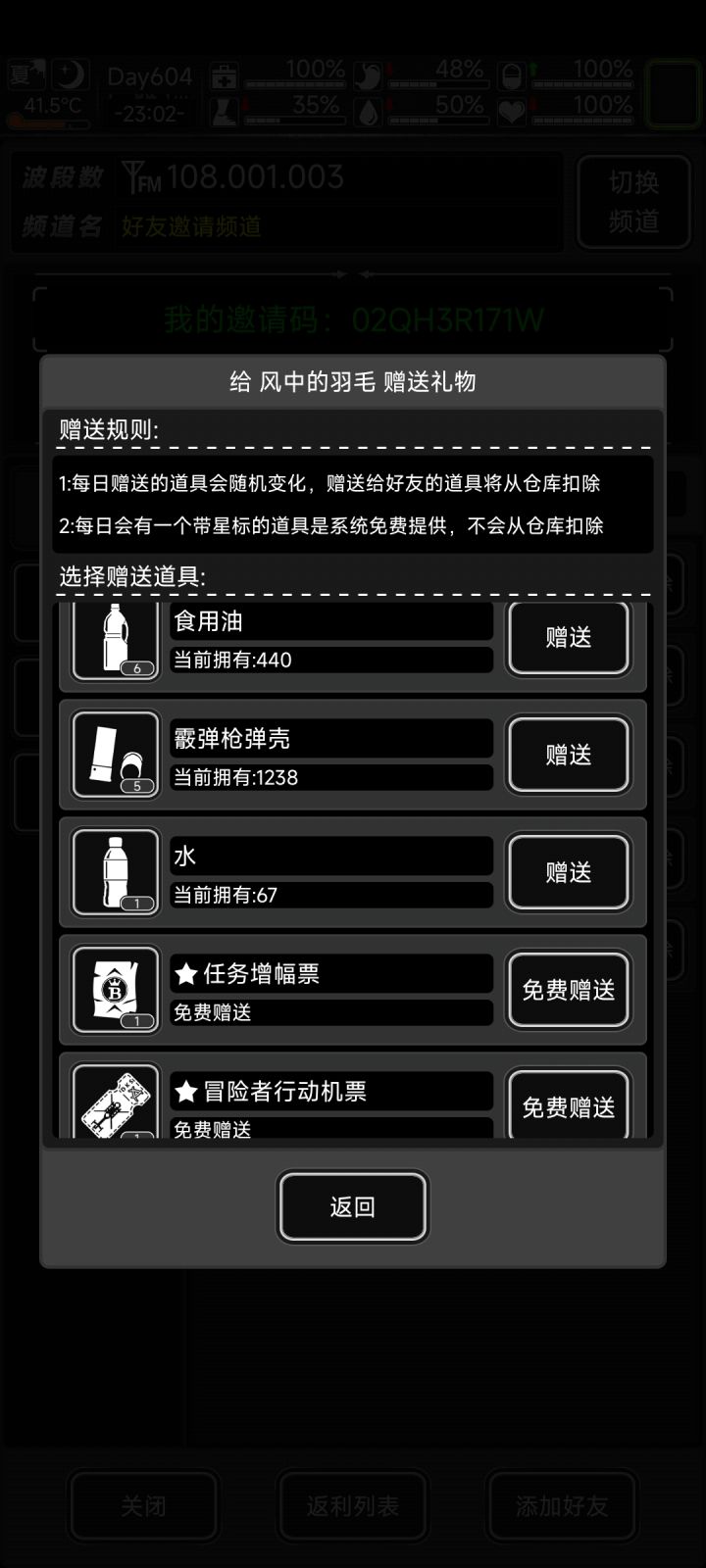The height and width of the screenshot is (1568, 706).
Task: Open the 返利列表 rebate list
Action: pos(353,1506)
